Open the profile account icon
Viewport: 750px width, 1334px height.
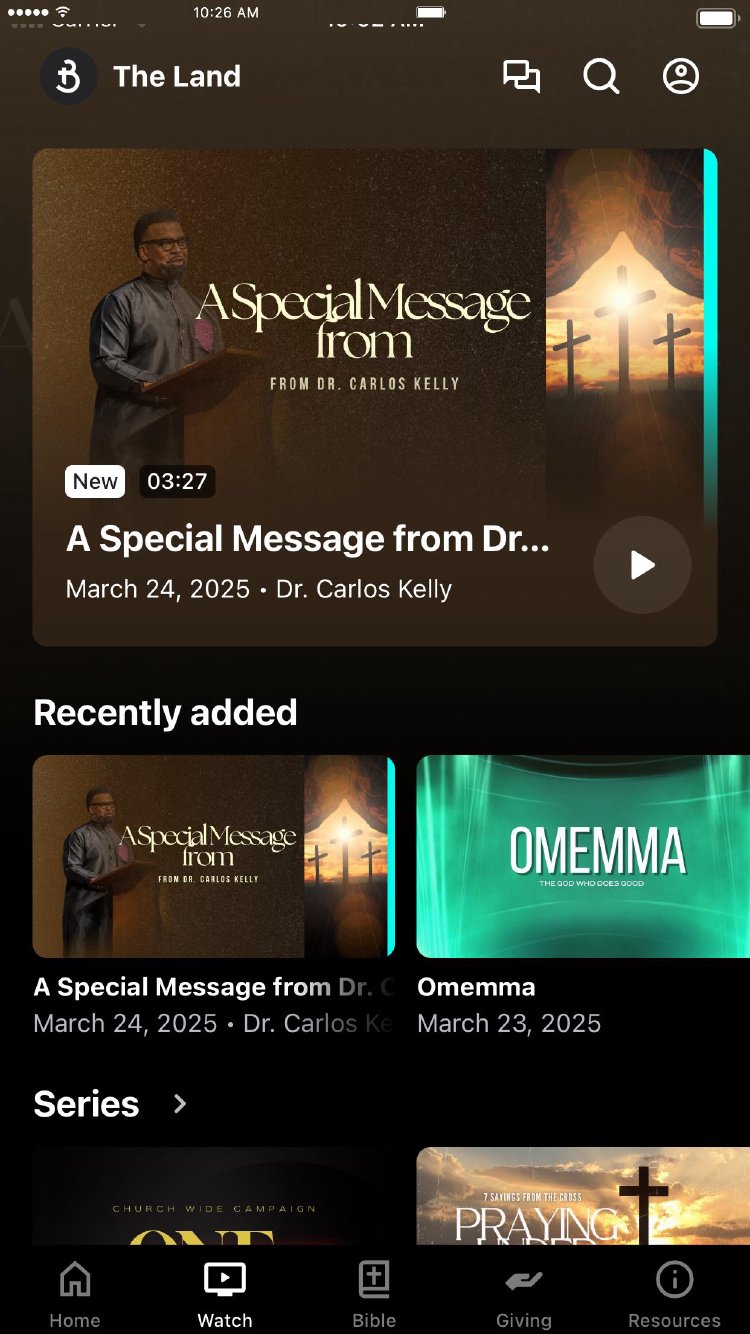tap(681, 77)
